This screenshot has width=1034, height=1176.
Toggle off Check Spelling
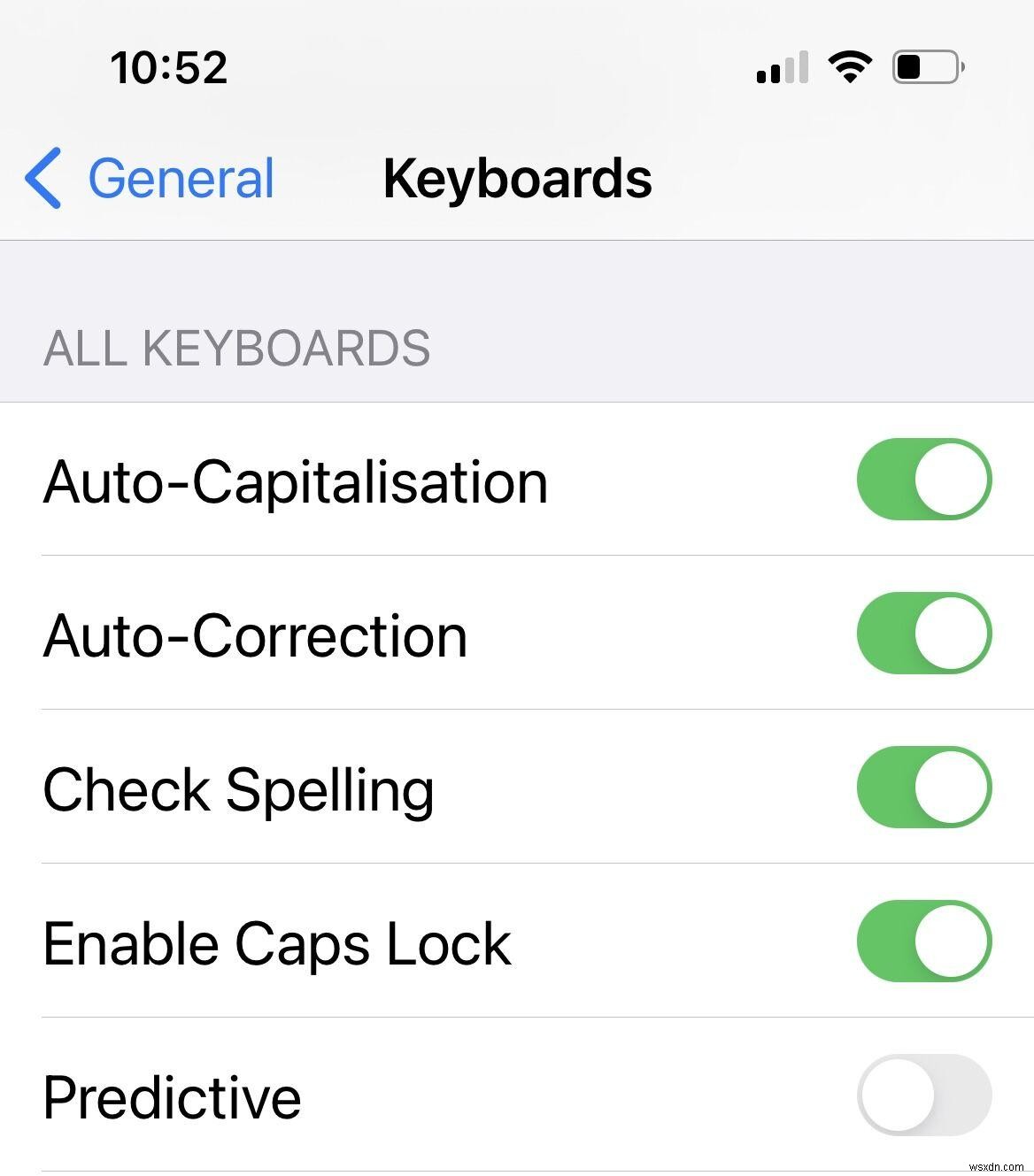tap(923, 788)
